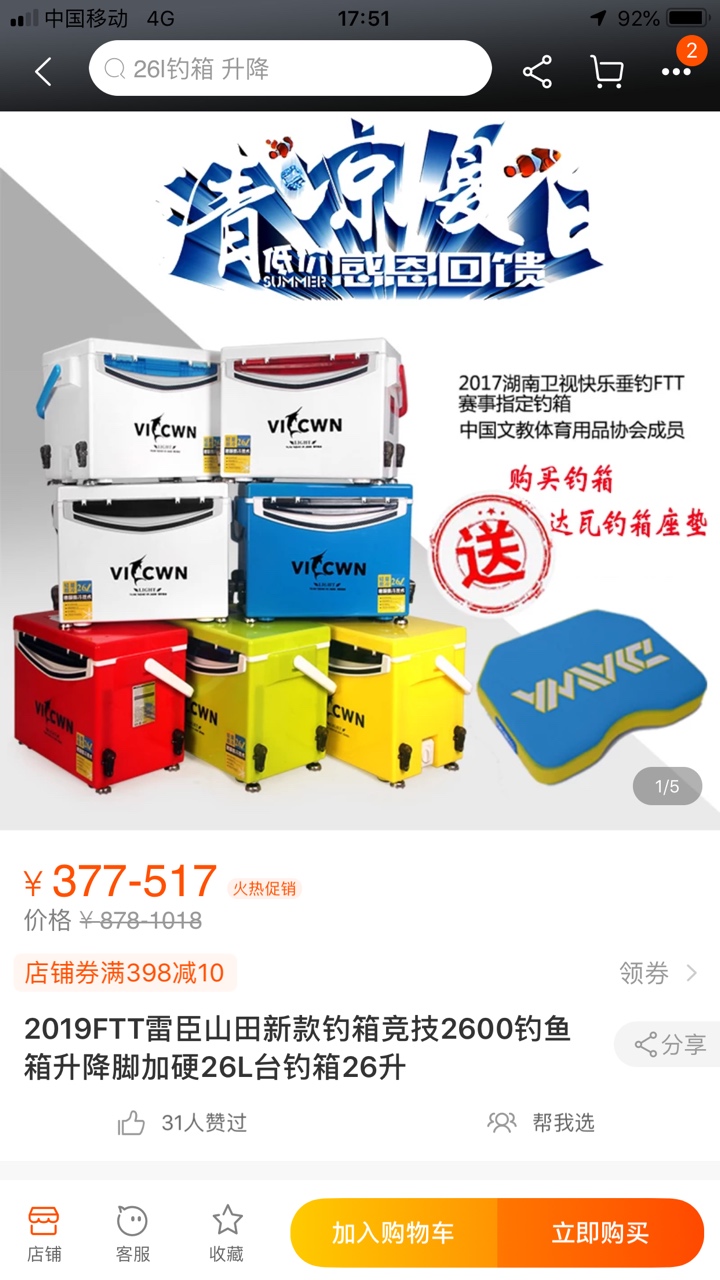Contact 客服 customer service
Screen dimensions: 720x1280
132,1233
